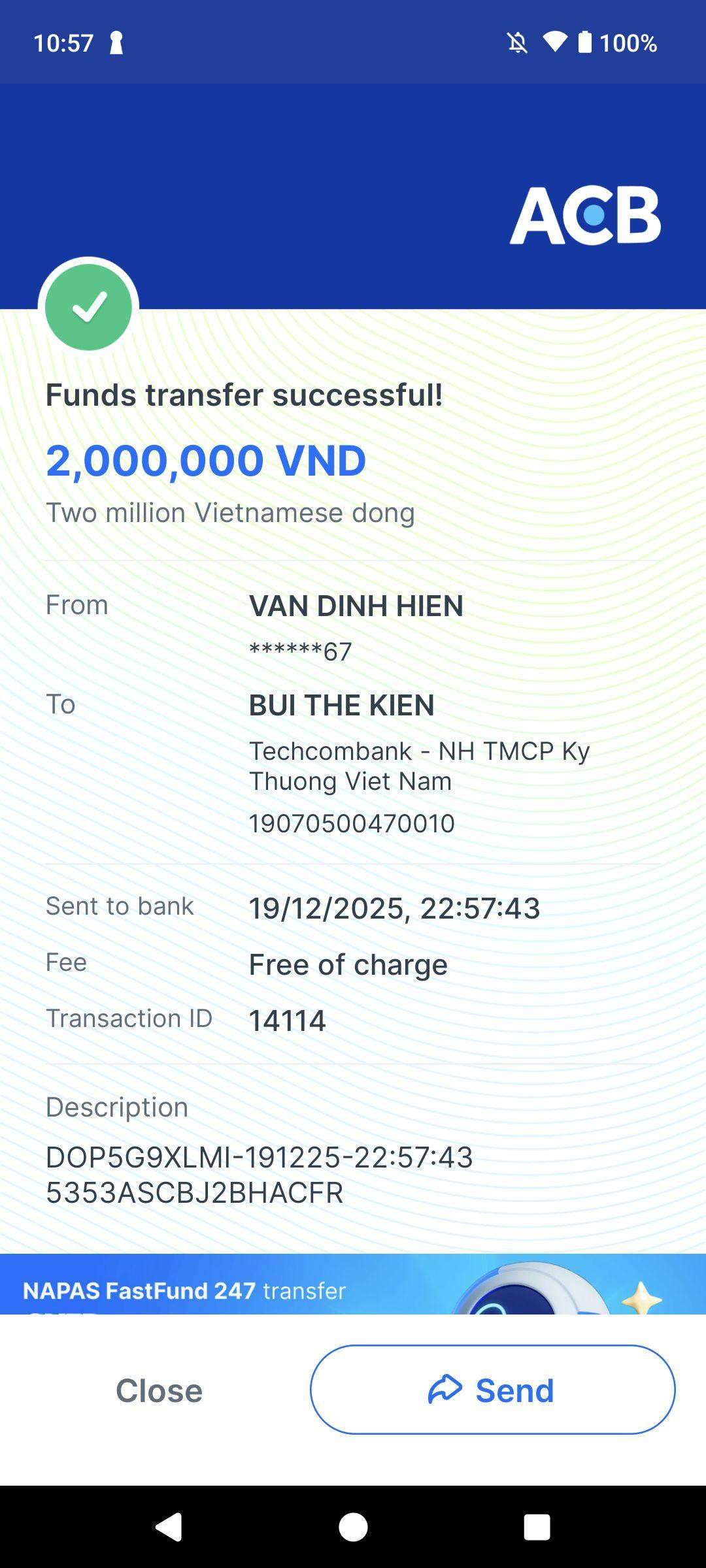Go back using system back button
The image size is (706, 1568).
(x=169, y=1527)
